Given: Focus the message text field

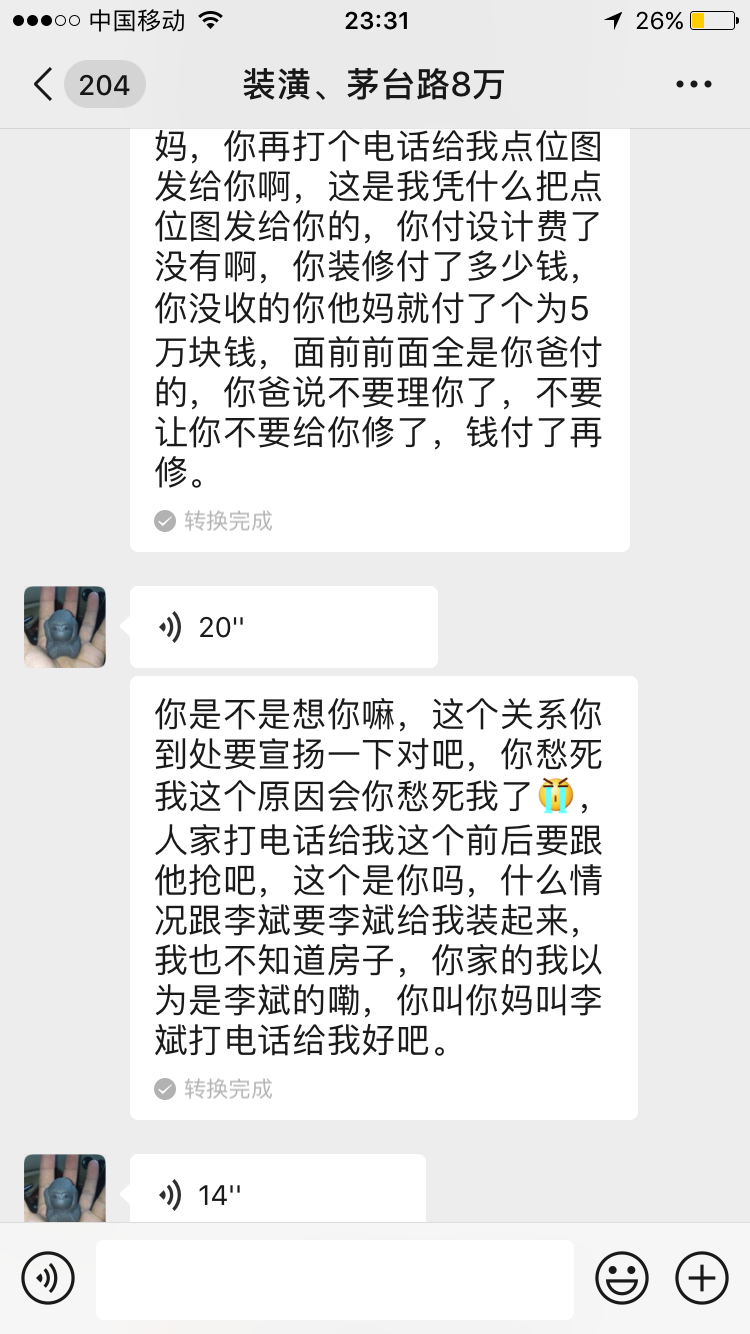Looking at the screenshot, I should pos(335,1278).
